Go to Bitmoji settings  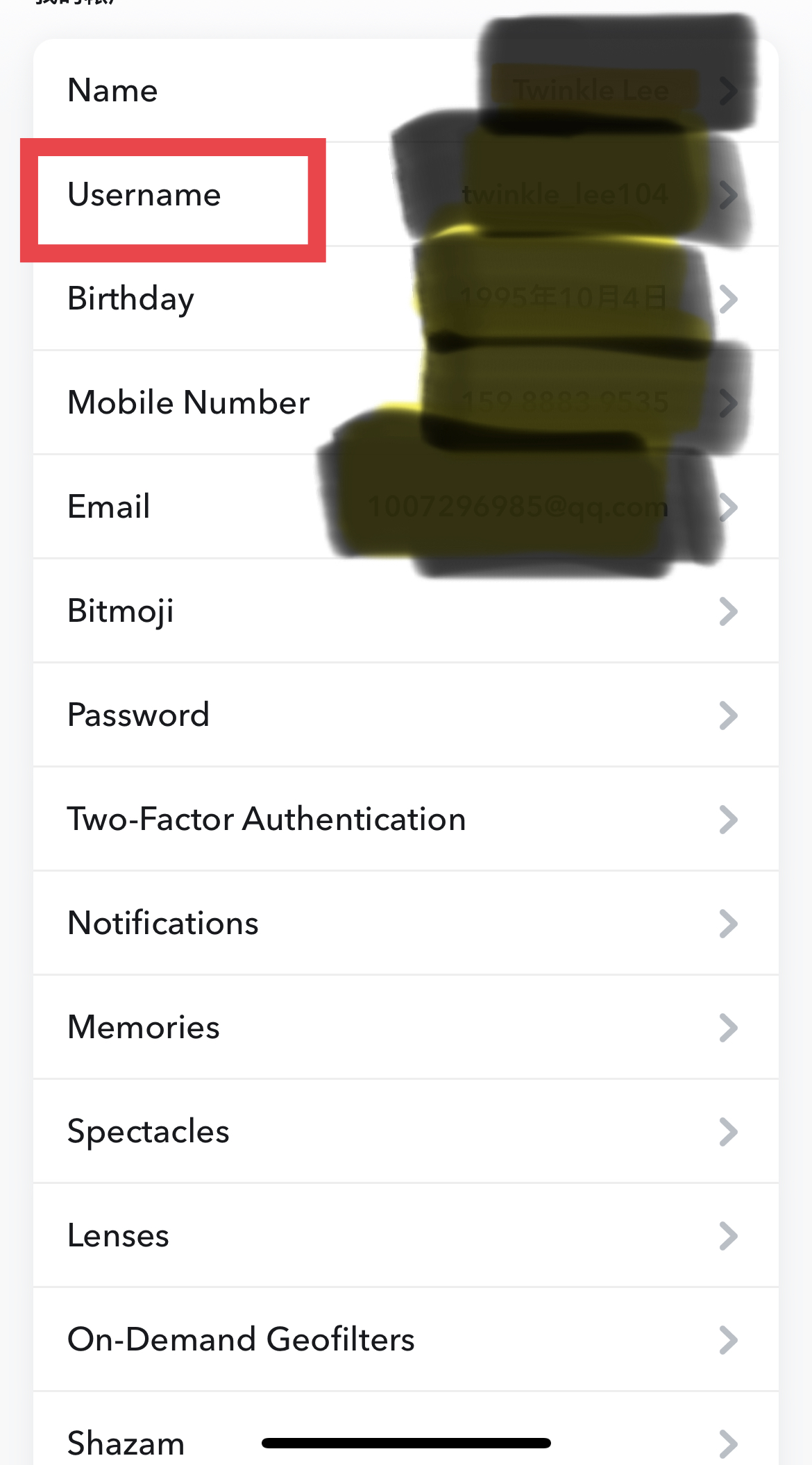click(x=406, y=611)
